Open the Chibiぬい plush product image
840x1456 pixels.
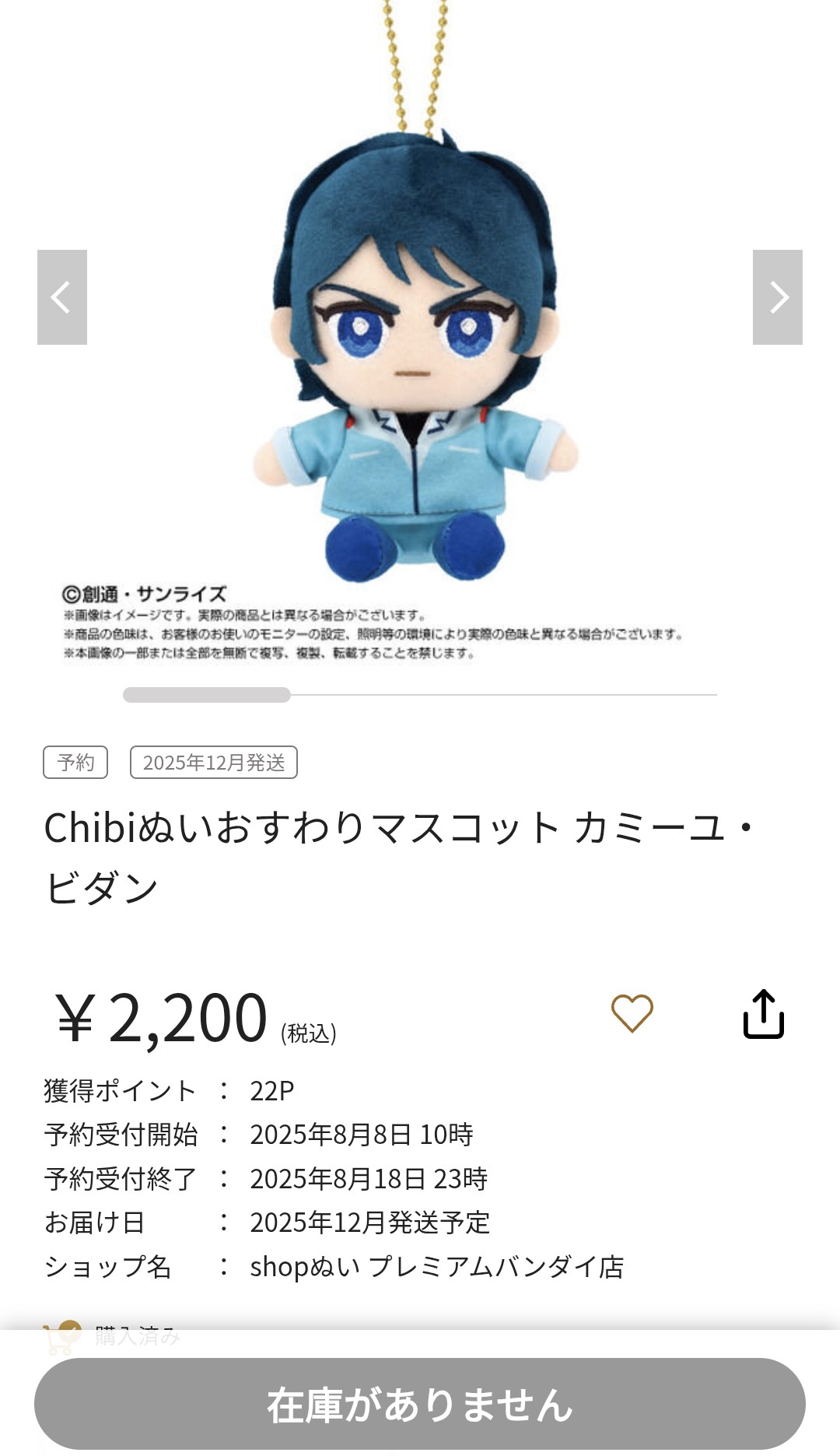416,350
